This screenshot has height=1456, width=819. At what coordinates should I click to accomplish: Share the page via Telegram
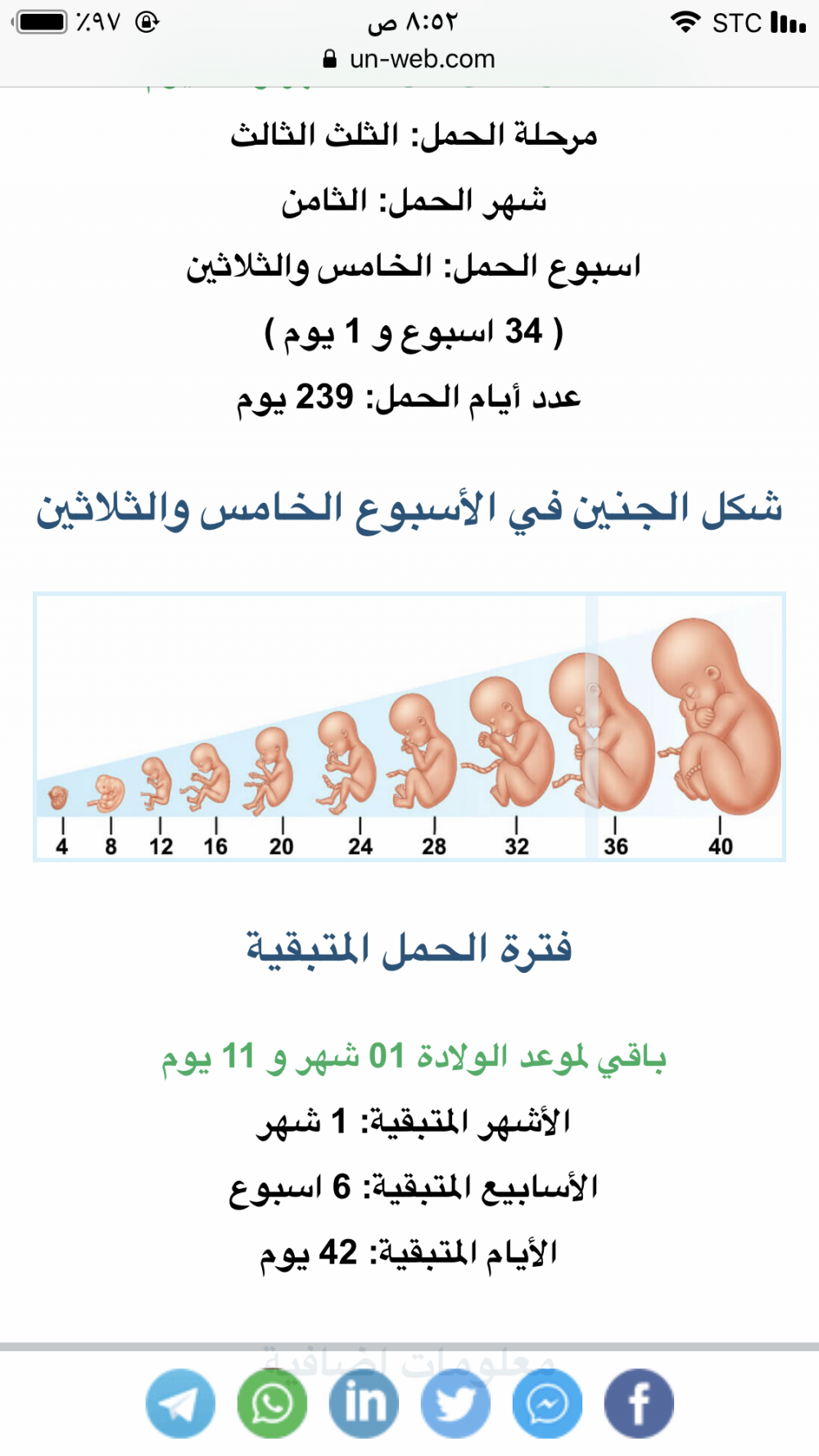tap(180, 1404)
